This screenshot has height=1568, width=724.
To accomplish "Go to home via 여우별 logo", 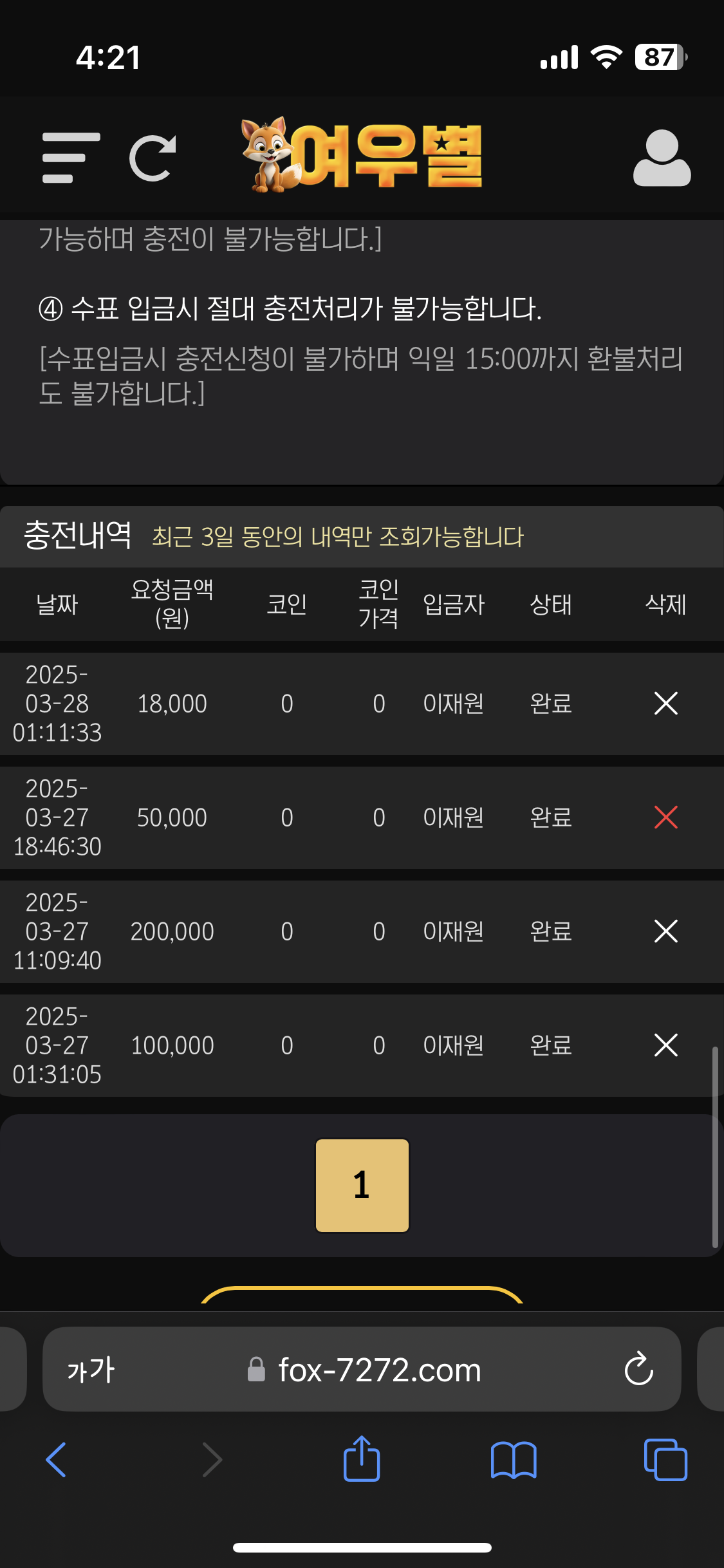I will pyautogui.click(x=362, y=155).
